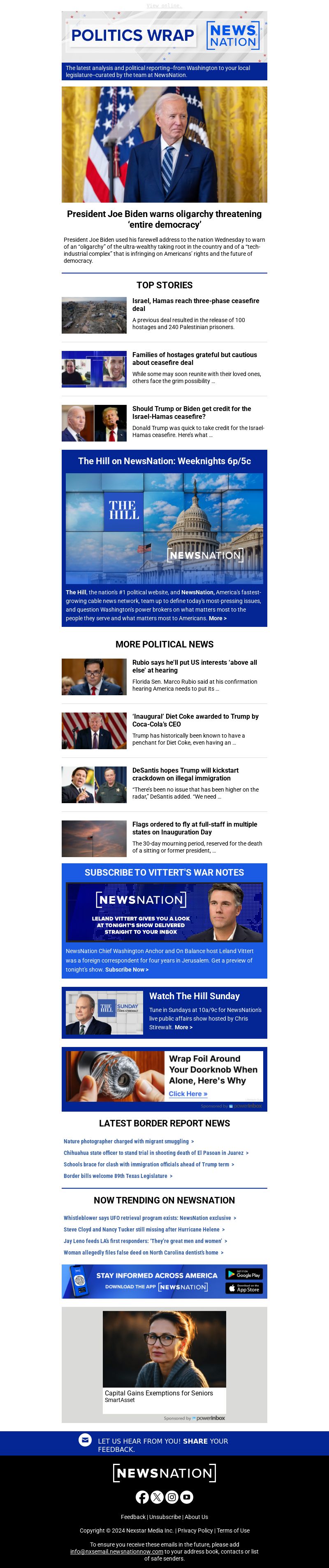Tap the info@nxsemail.newsnationnow.com email address
Screen dimensions: 329x1568
coord(116,1552)
